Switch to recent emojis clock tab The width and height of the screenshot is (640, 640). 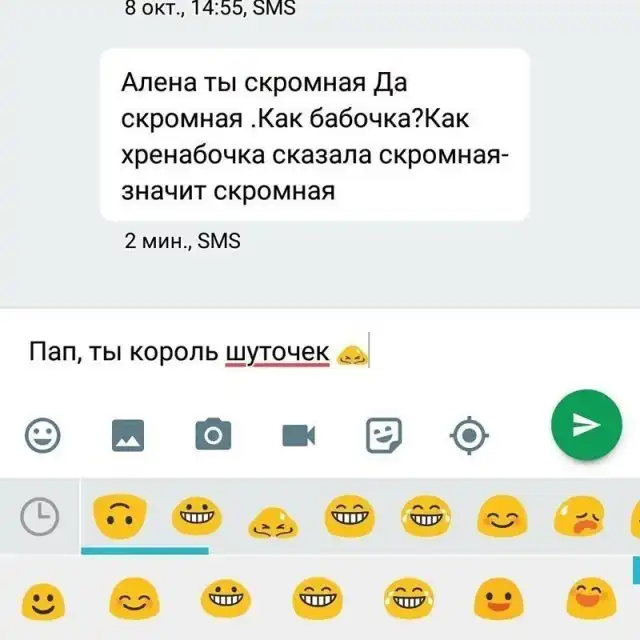40,516
